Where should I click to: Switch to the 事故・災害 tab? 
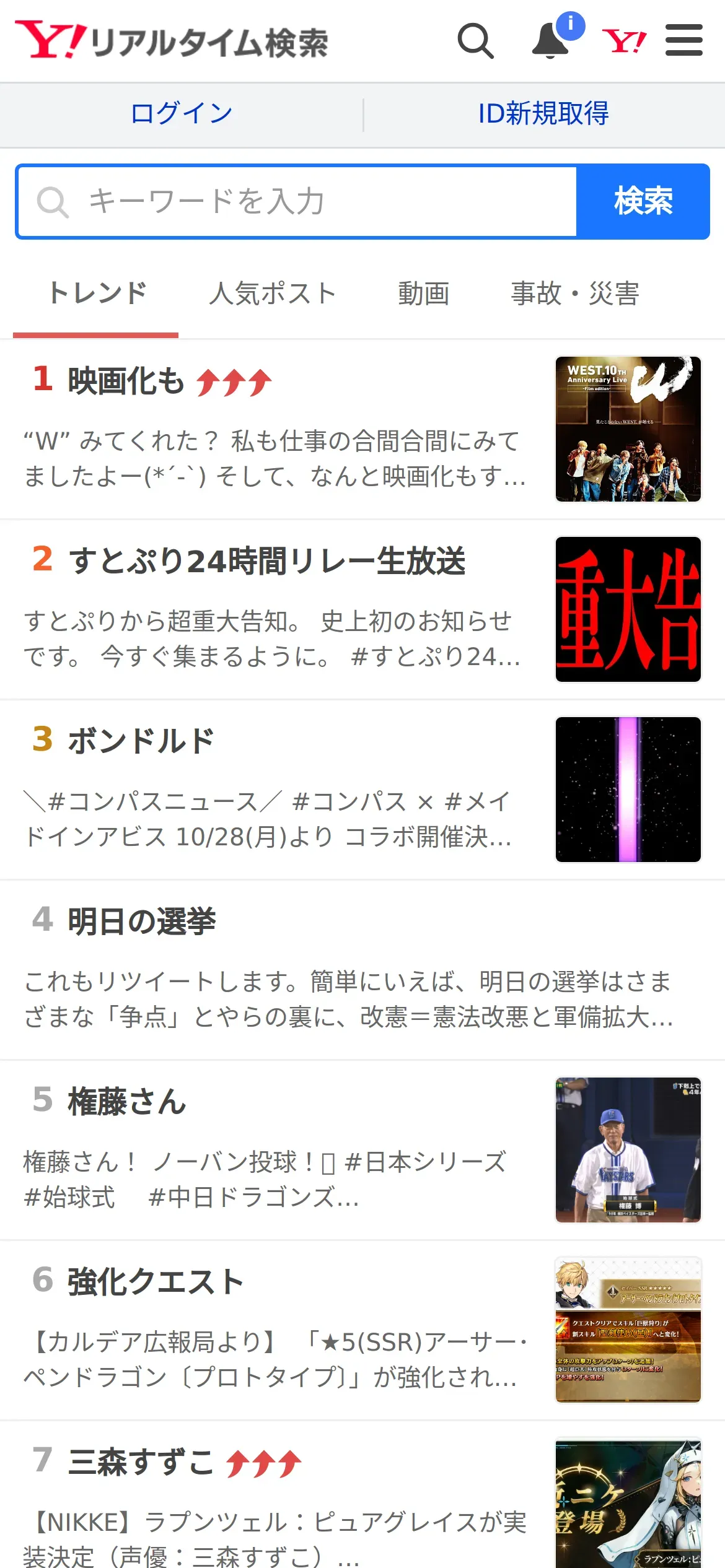(574, 294)
